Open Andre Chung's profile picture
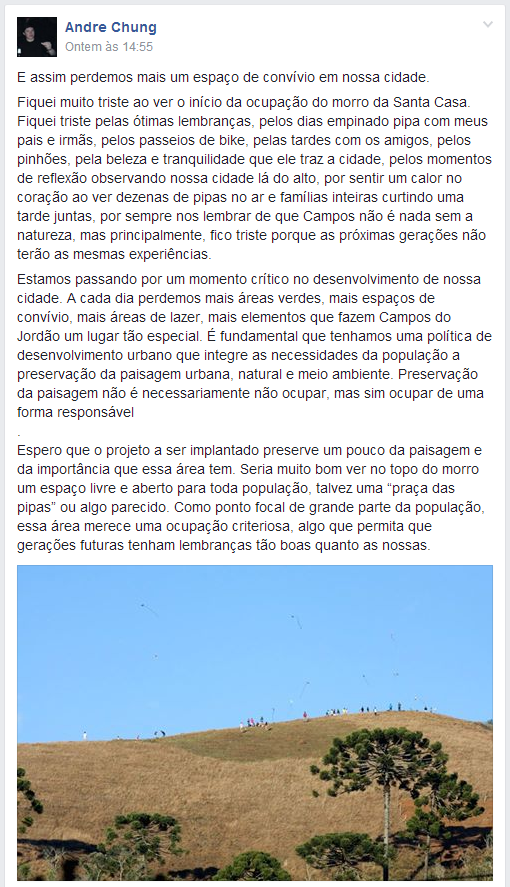Viewport: 510px width, 887px height. click(x=37, y=37)
